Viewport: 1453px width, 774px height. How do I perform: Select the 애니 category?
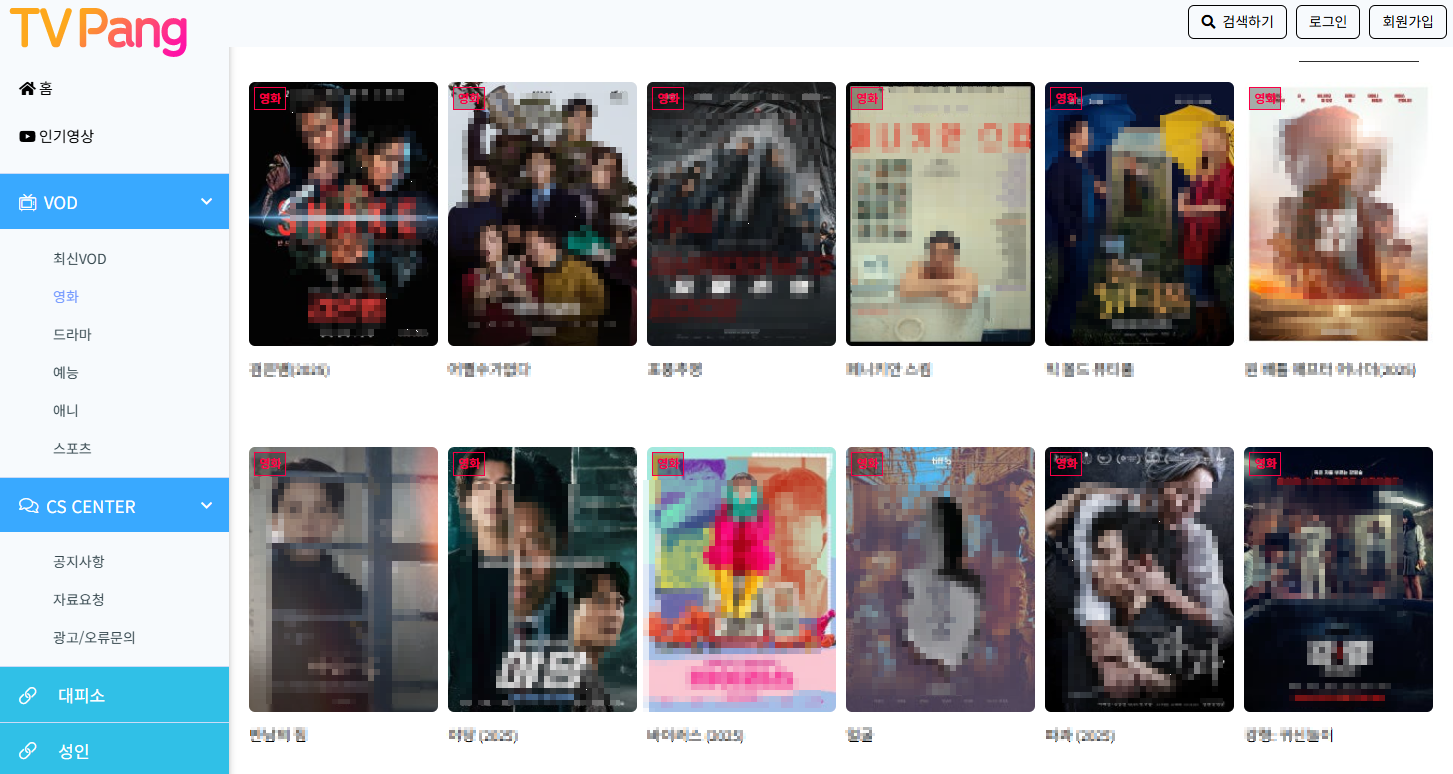(x=65, y=411)
